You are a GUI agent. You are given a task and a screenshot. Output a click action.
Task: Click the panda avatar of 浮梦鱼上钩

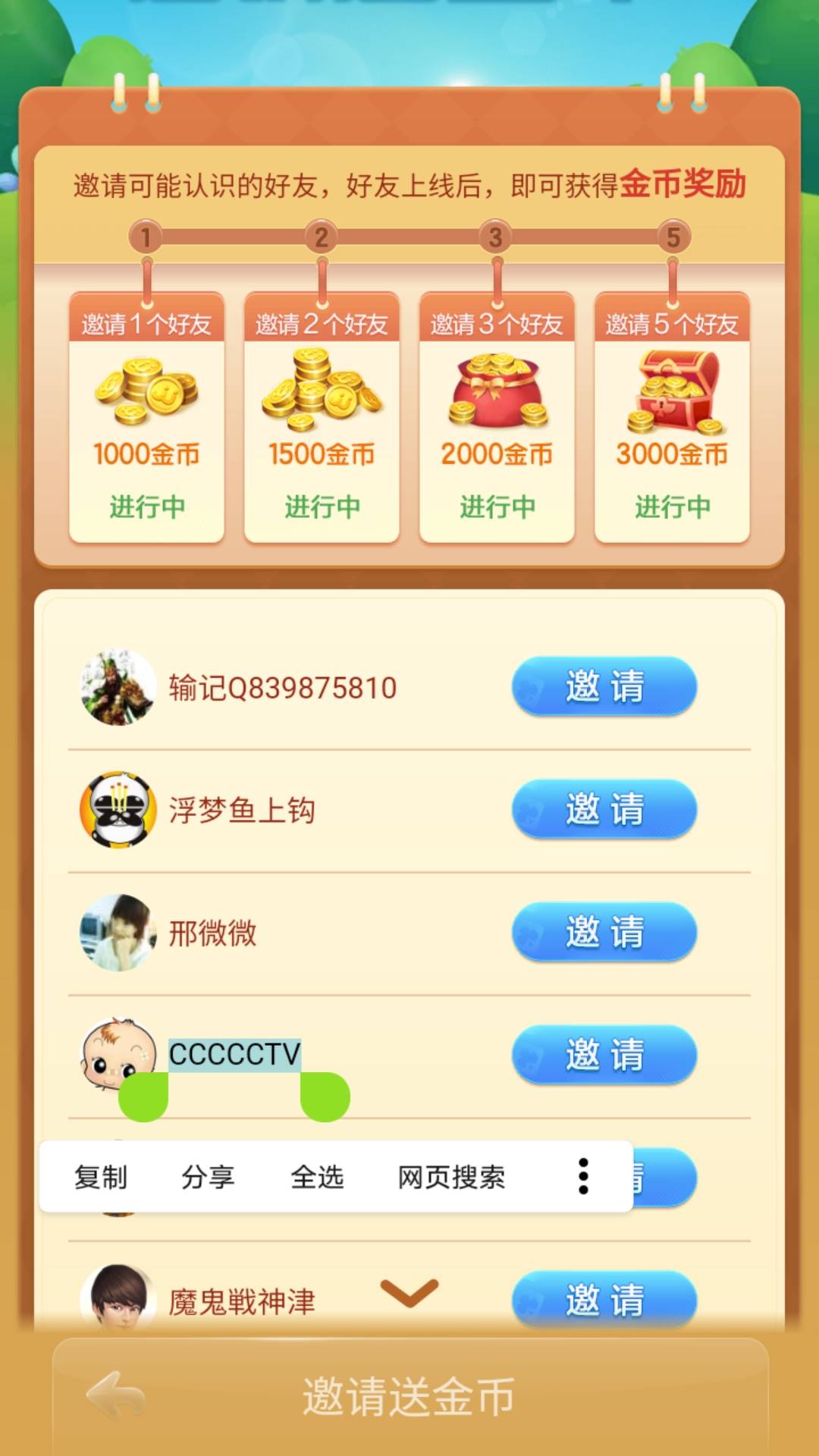coord(118,810)
